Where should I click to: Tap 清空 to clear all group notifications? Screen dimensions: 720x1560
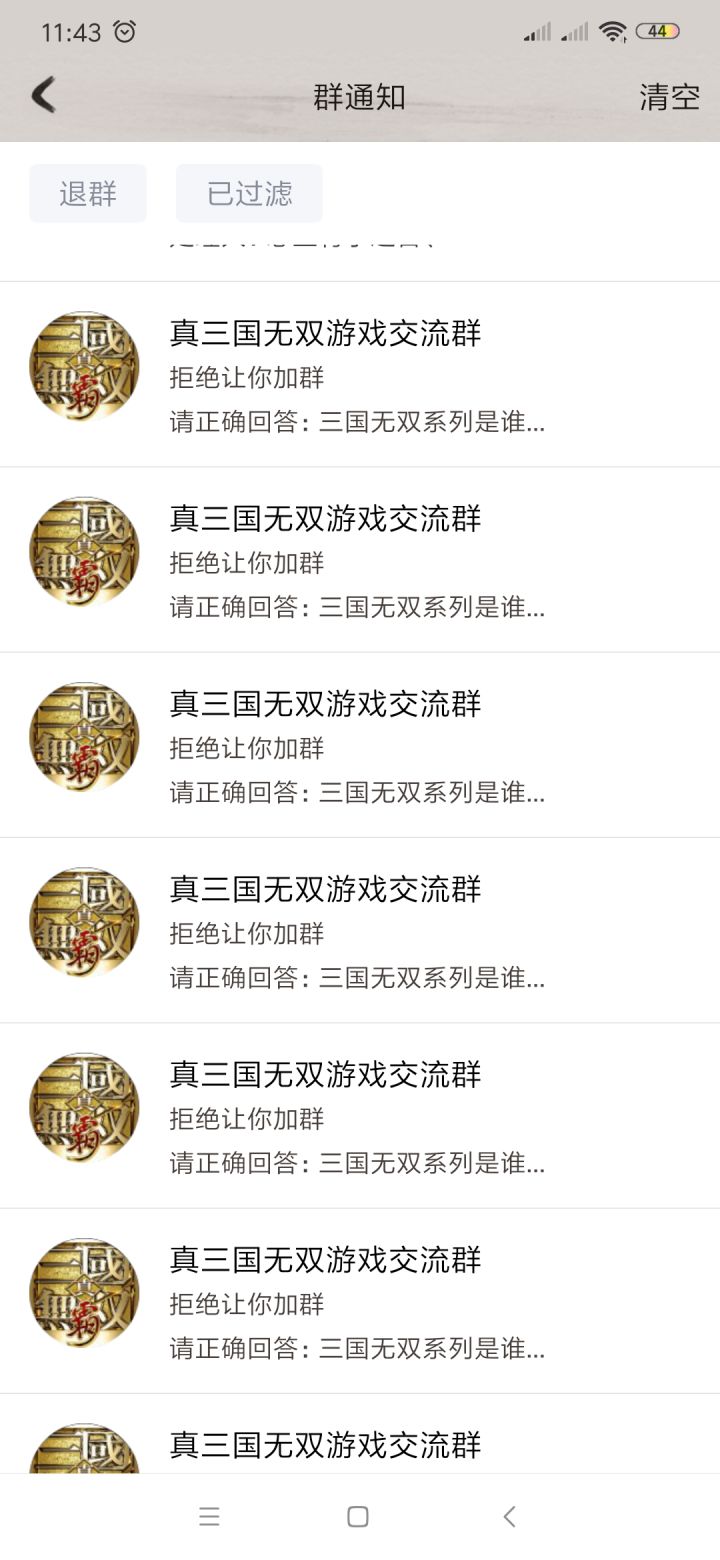[x=669, y=97]
